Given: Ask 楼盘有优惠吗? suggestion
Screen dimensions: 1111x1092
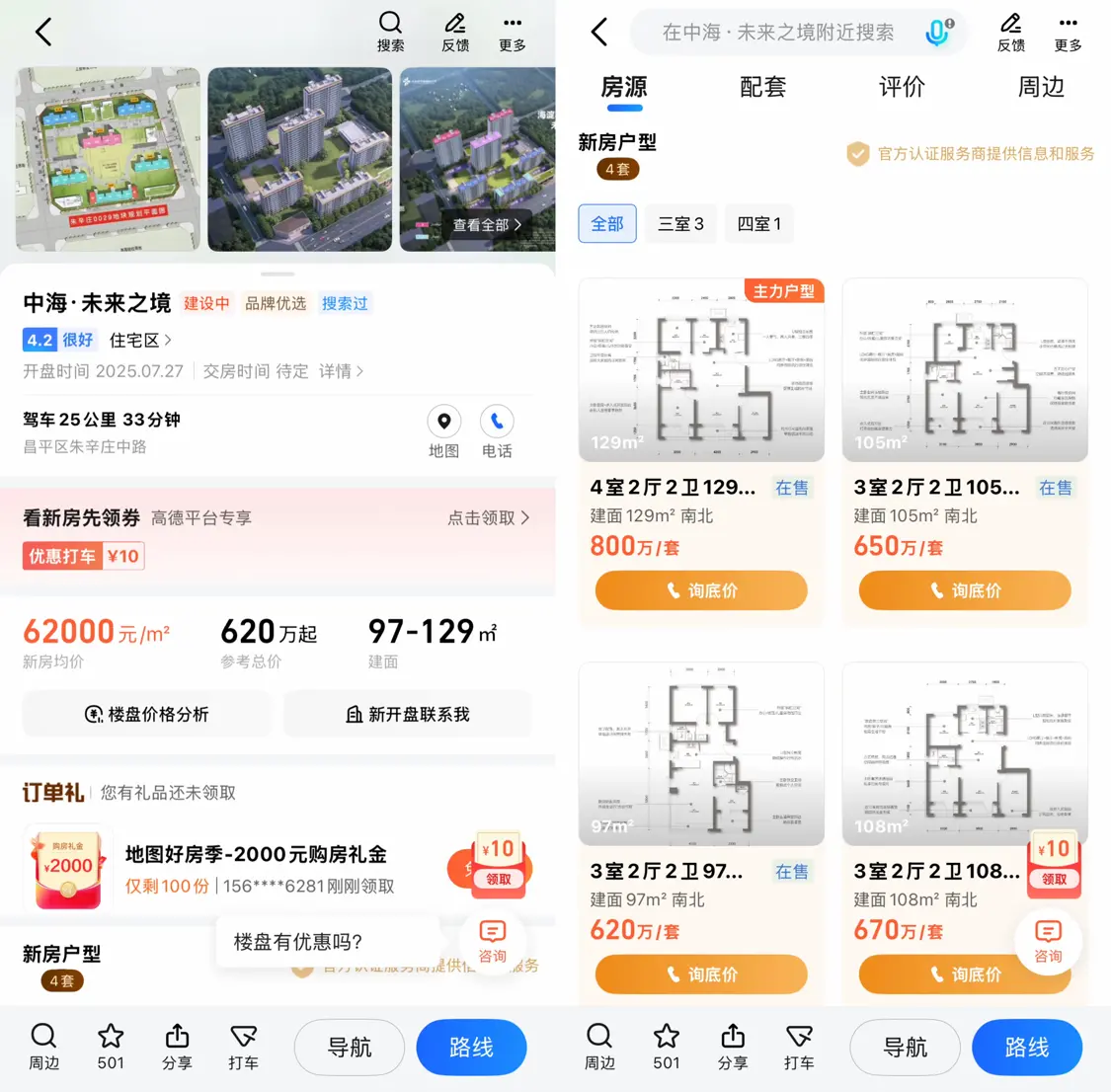Looking at the screenshot, I should point(298,941).
